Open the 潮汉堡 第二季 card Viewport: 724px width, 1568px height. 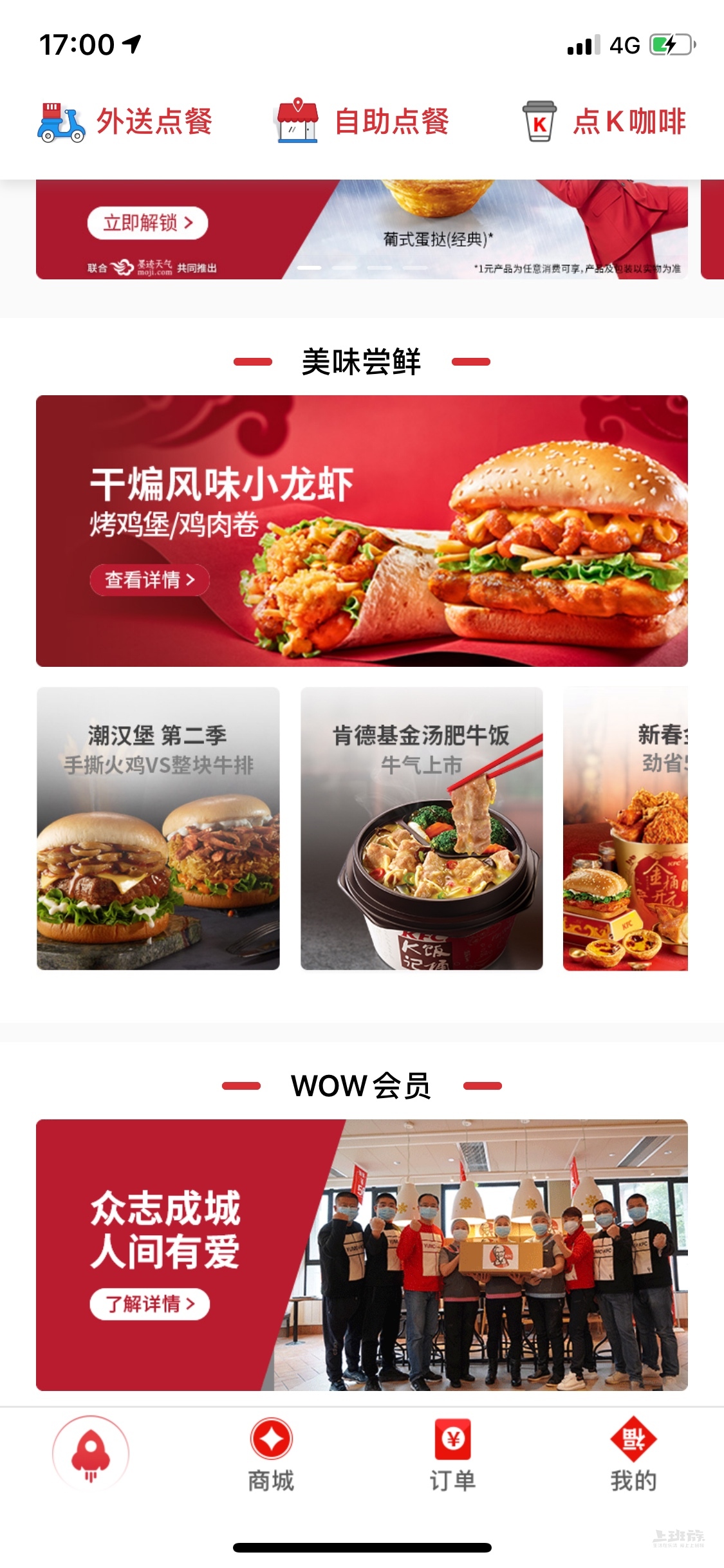(158, 828)
